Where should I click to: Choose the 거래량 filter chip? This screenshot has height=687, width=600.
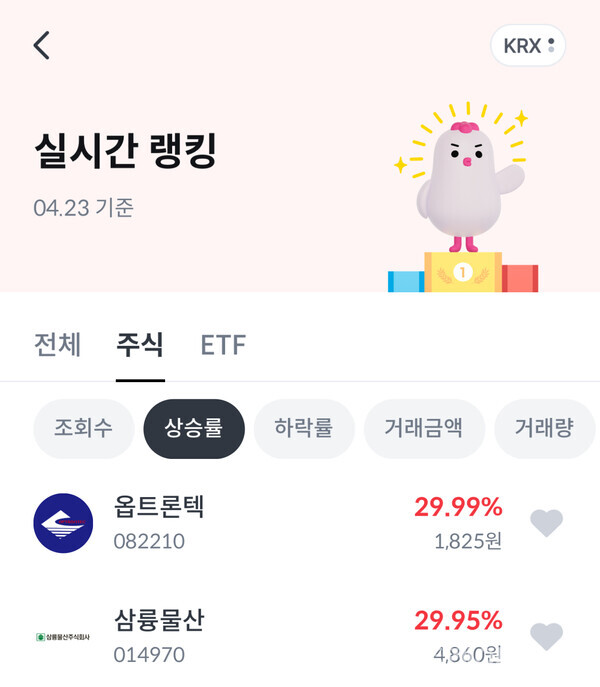[x=544, y=428]
